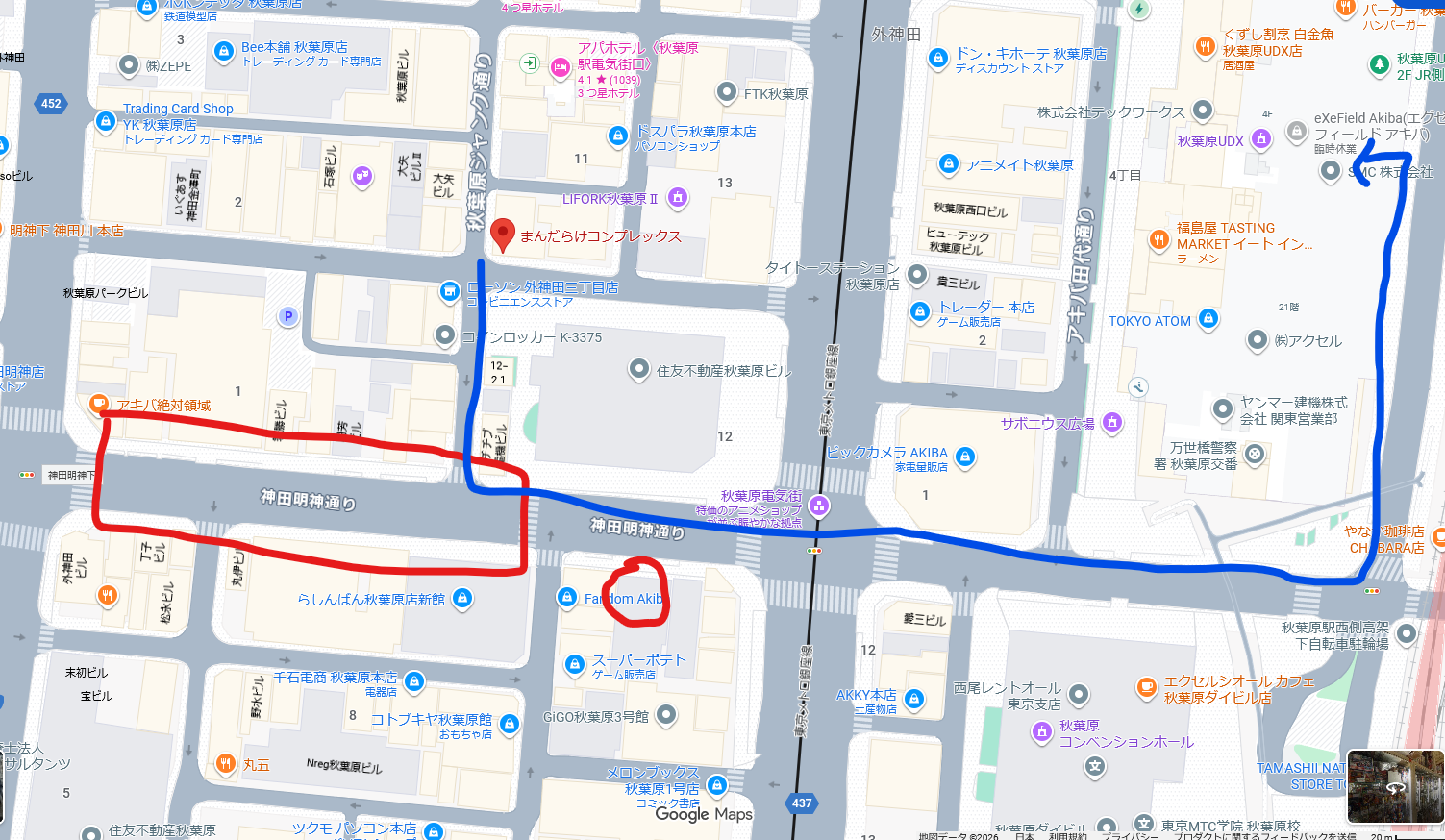This screenshot has width=1445, height=840.
Task: Open the AKKY本店 shop marker
Action: pos(914,699)
